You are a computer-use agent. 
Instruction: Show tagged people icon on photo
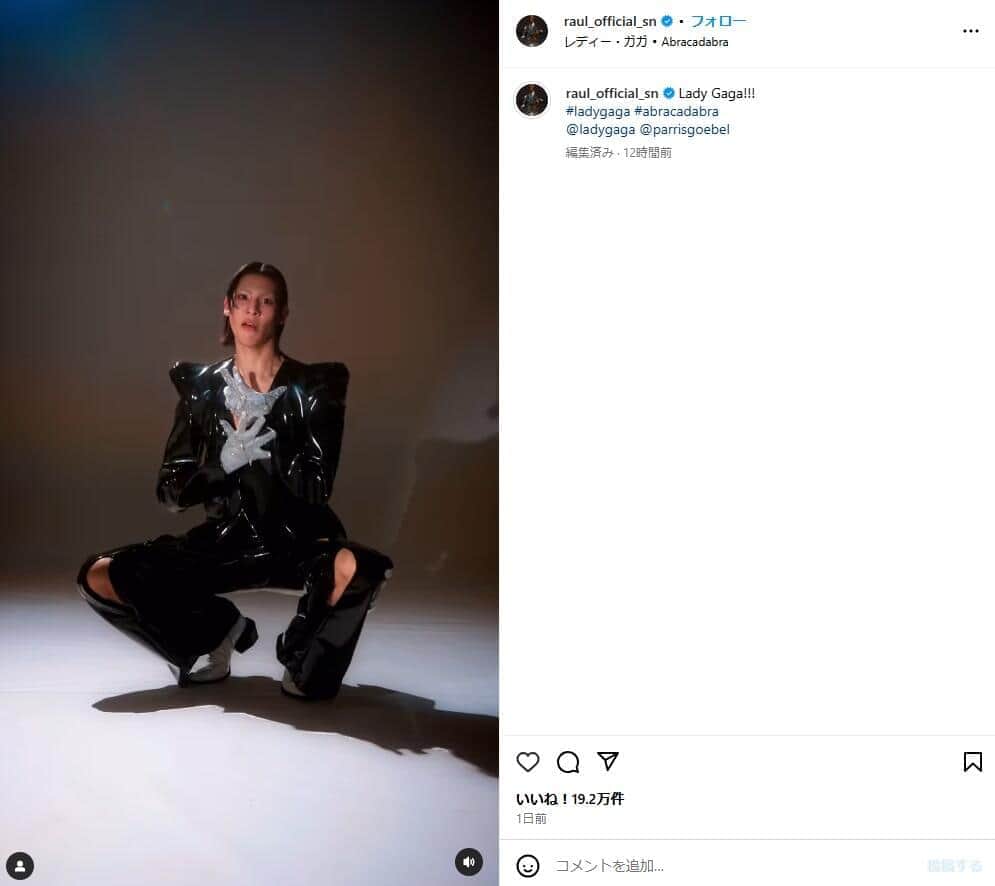pyautogui.click(x=19, y=866)
